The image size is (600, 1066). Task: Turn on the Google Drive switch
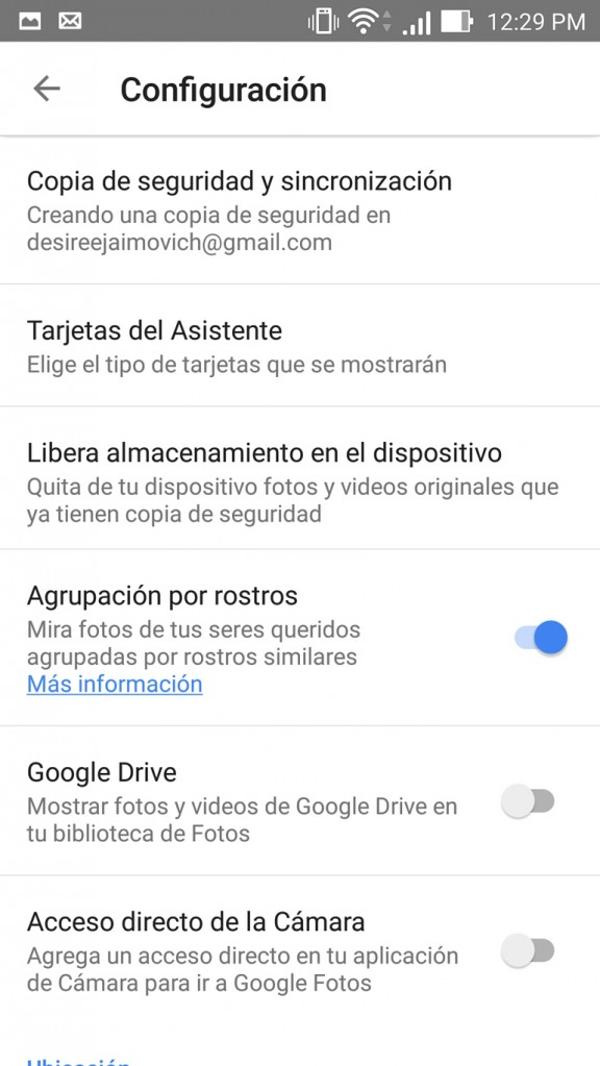coord(528,801)
